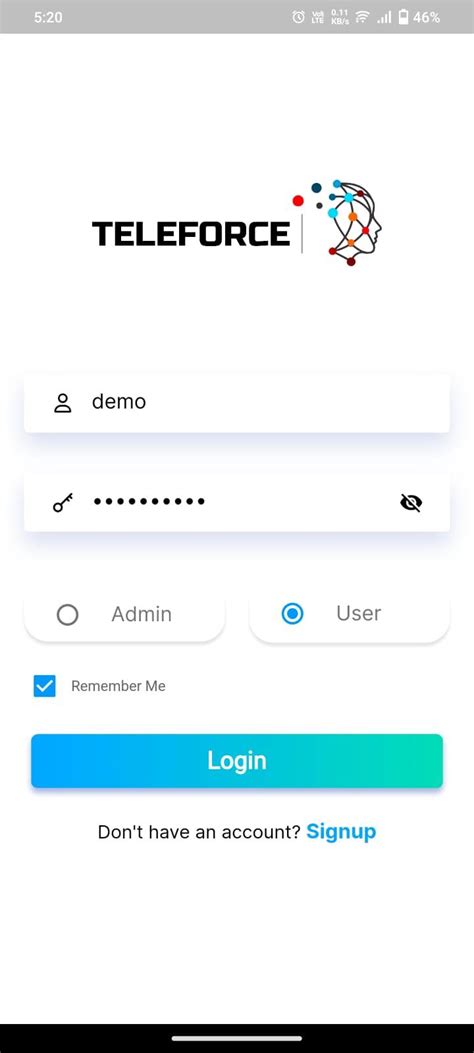Tap the username field showing demo

[236, 403]
